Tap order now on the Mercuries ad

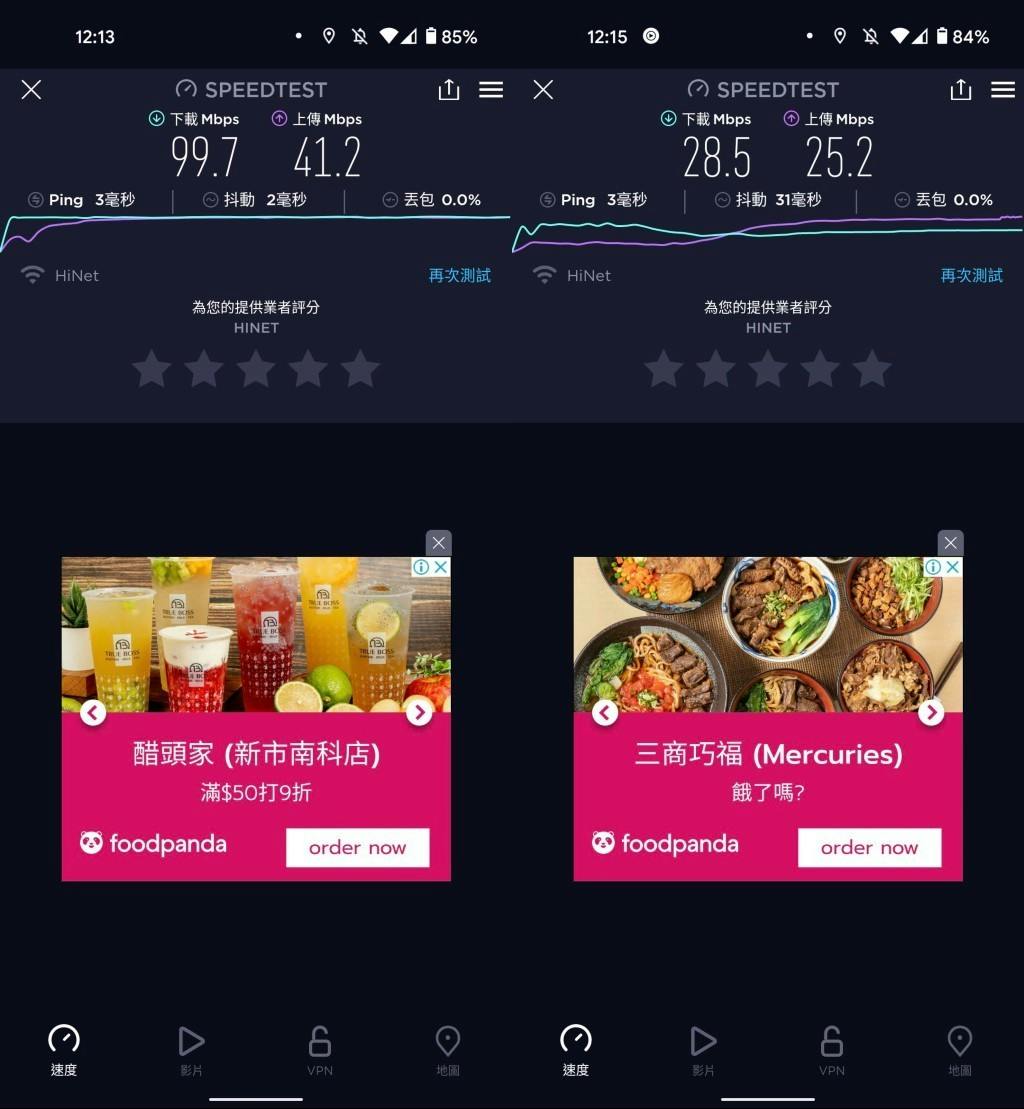[869, 847]
